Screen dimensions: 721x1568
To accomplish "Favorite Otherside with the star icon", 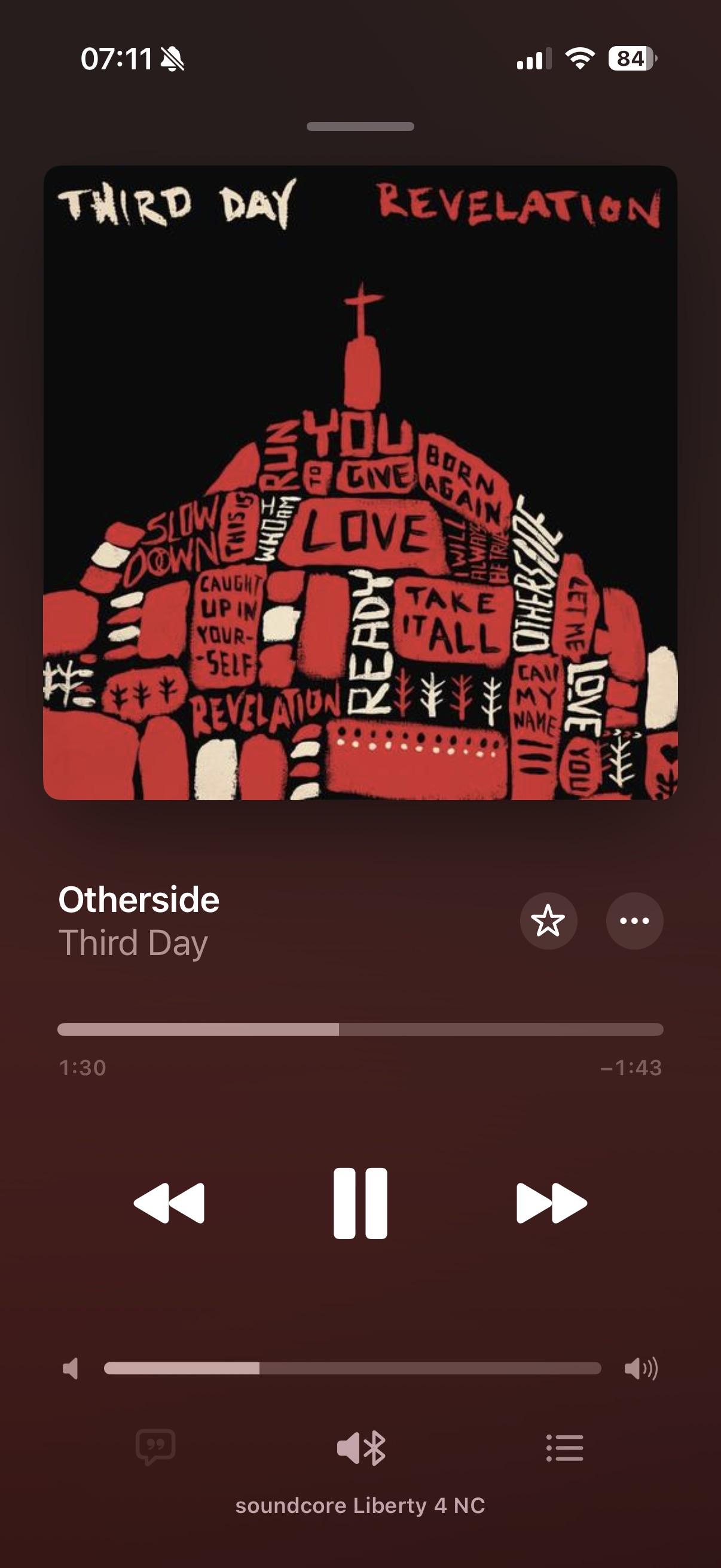I will click(x=548, y=920).
